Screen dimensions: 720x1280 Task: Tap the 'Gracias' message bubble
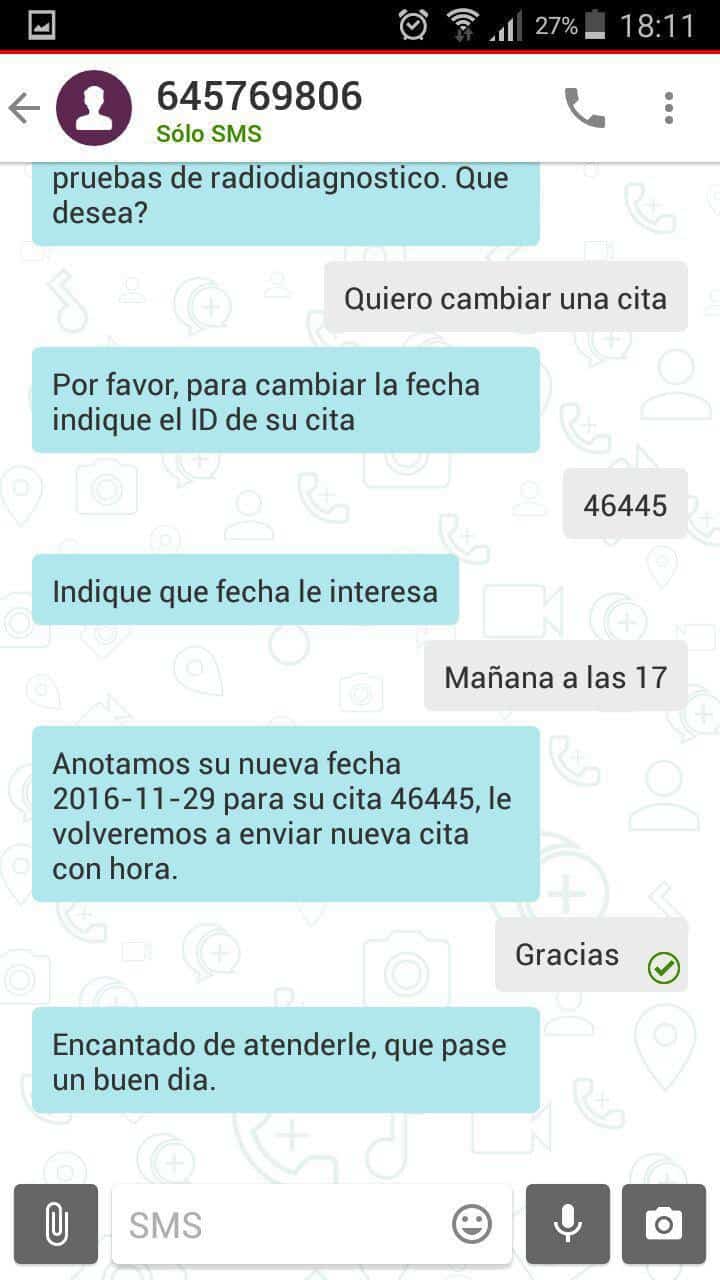[567, 955]
